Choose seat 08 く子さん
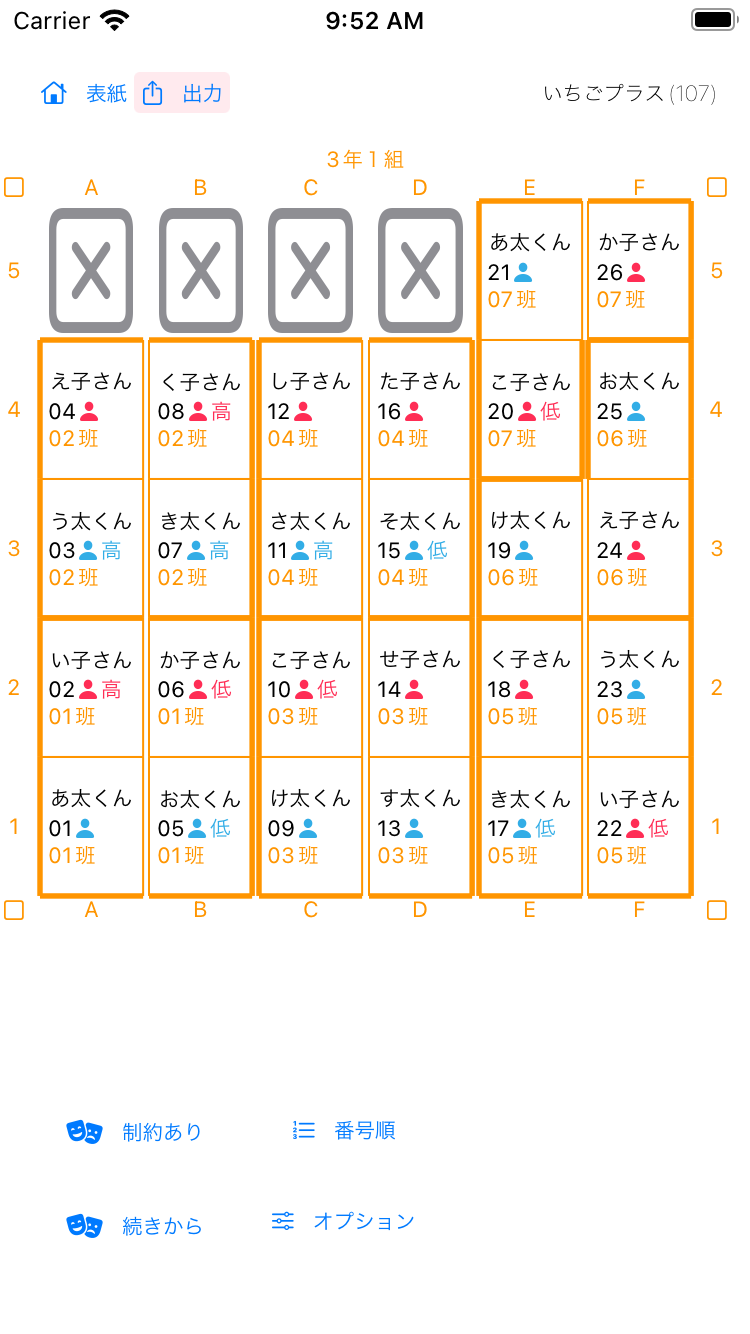This screenshot has width=750, height=1334. point(201,409)
